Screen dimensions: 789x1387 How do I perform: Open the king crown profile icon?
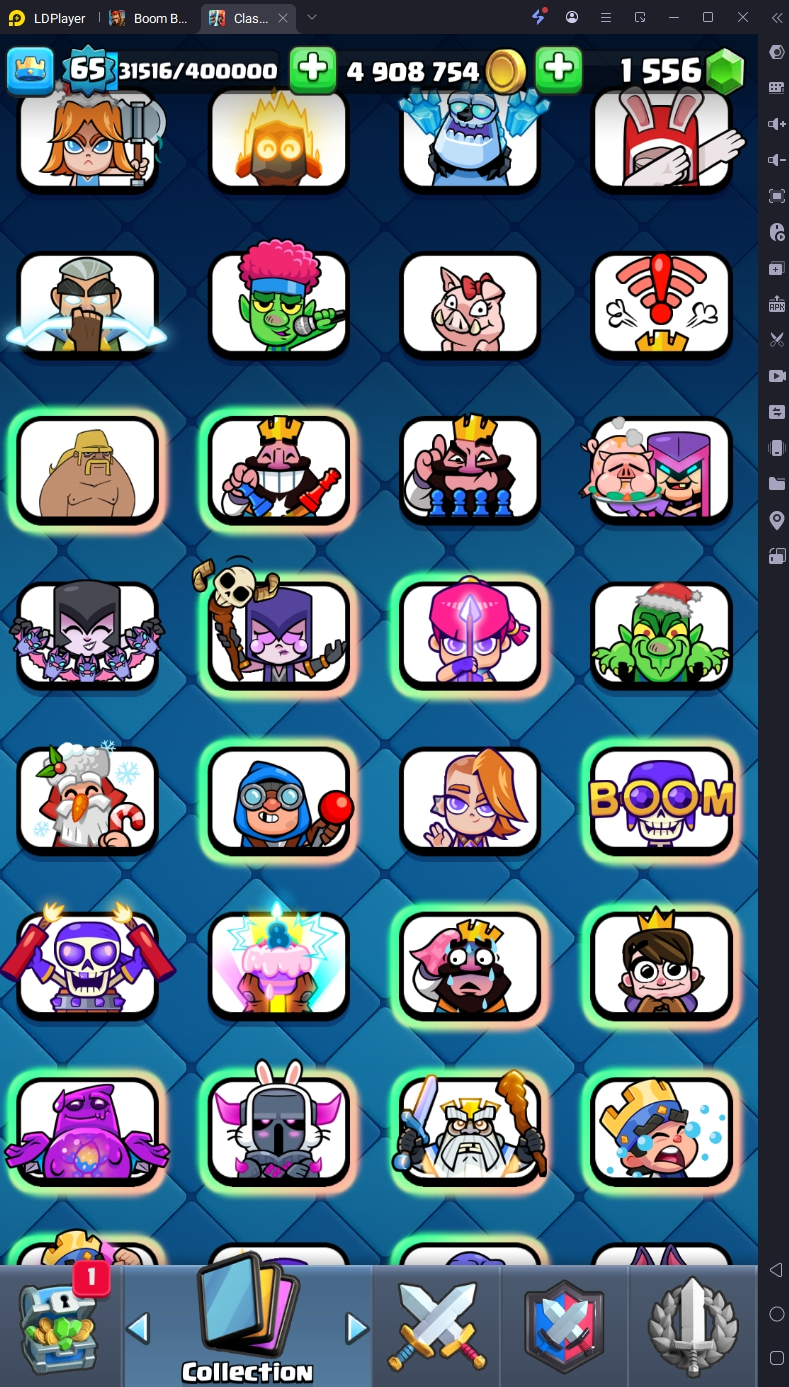point(30,69)
